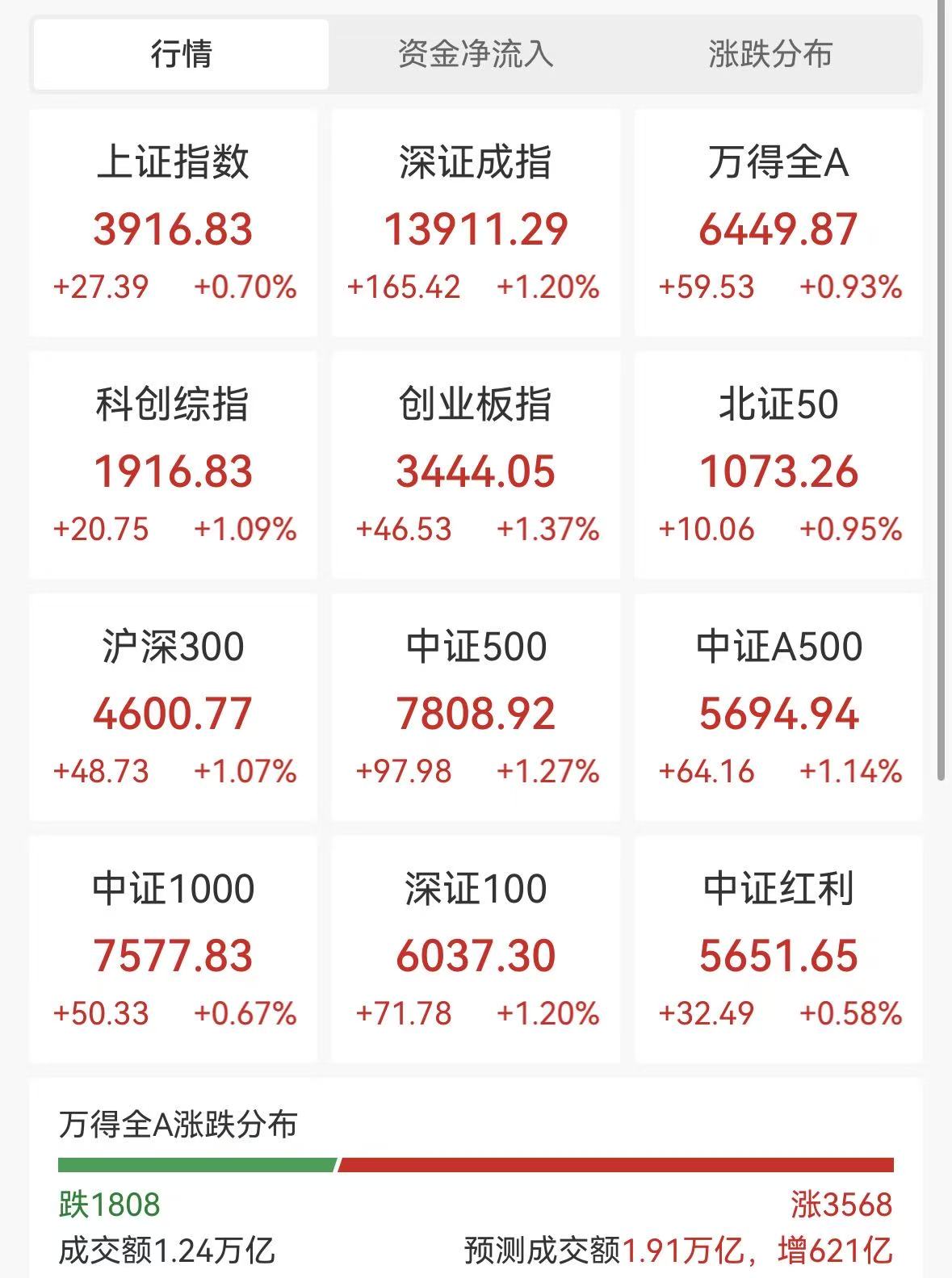View the 万得全A index card
Image resolution: width=952 pixels, height=1278 pixels.
click(x=778, y=223)
